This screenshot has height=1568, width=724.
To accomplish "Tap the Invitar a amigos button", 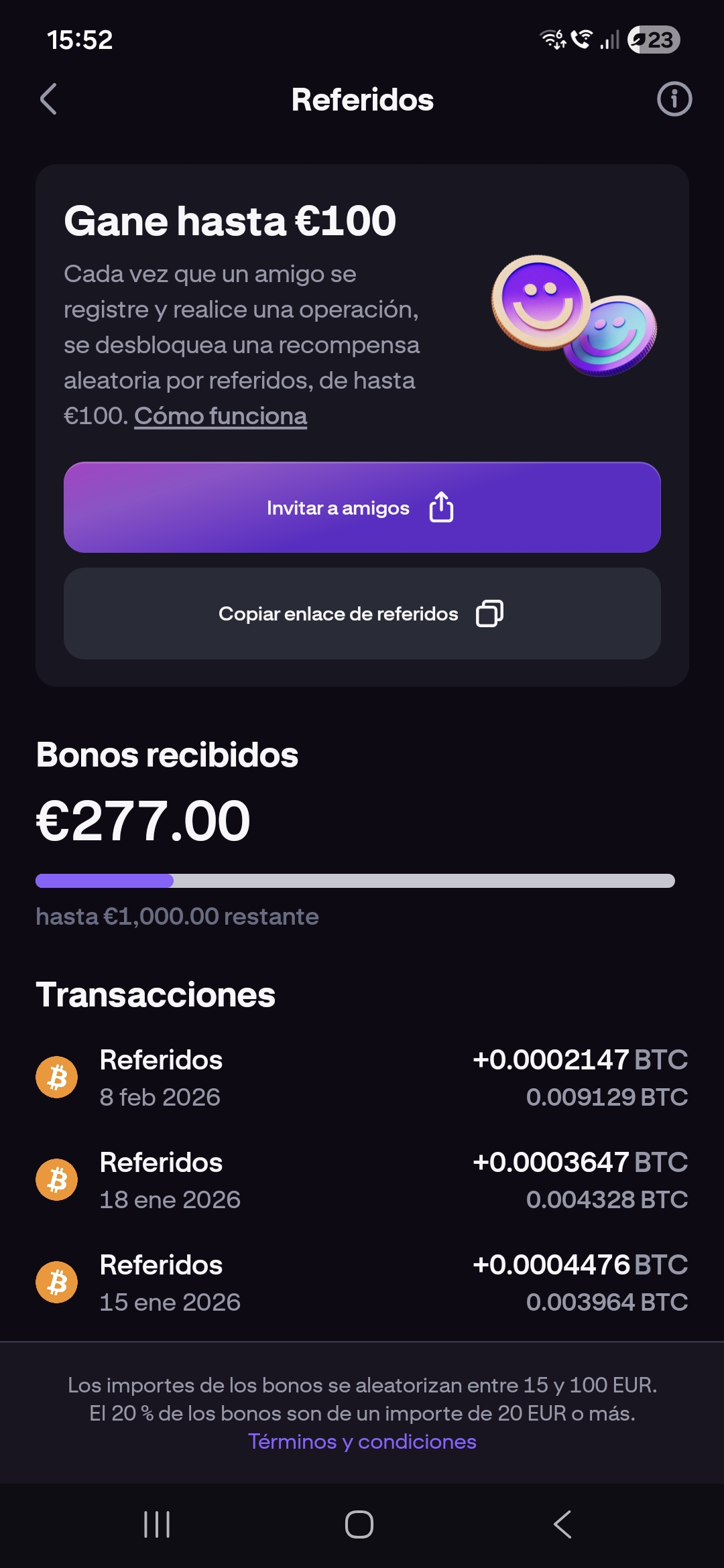I will [362, 508].
